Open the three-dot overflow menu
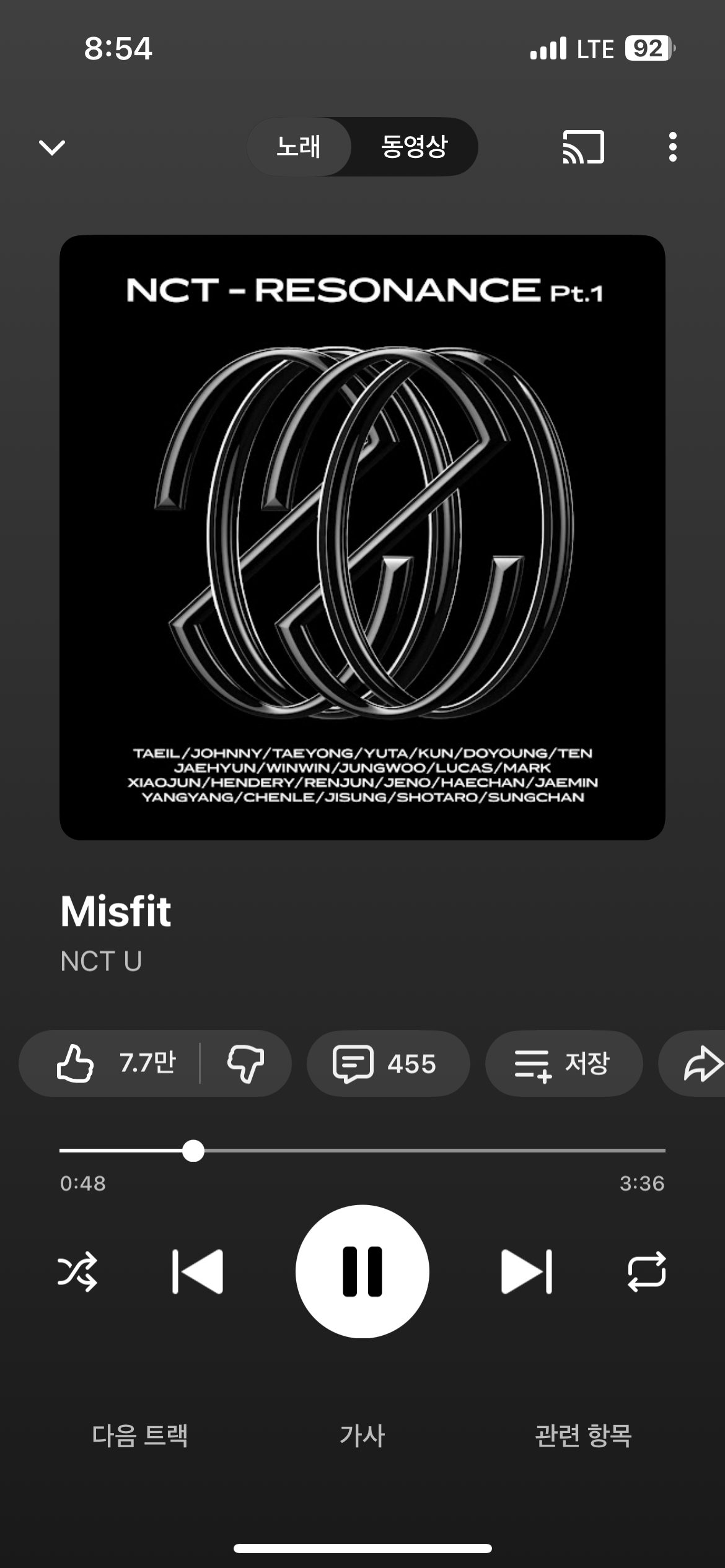Viewport: 725px width, 1568px height. 672,147
